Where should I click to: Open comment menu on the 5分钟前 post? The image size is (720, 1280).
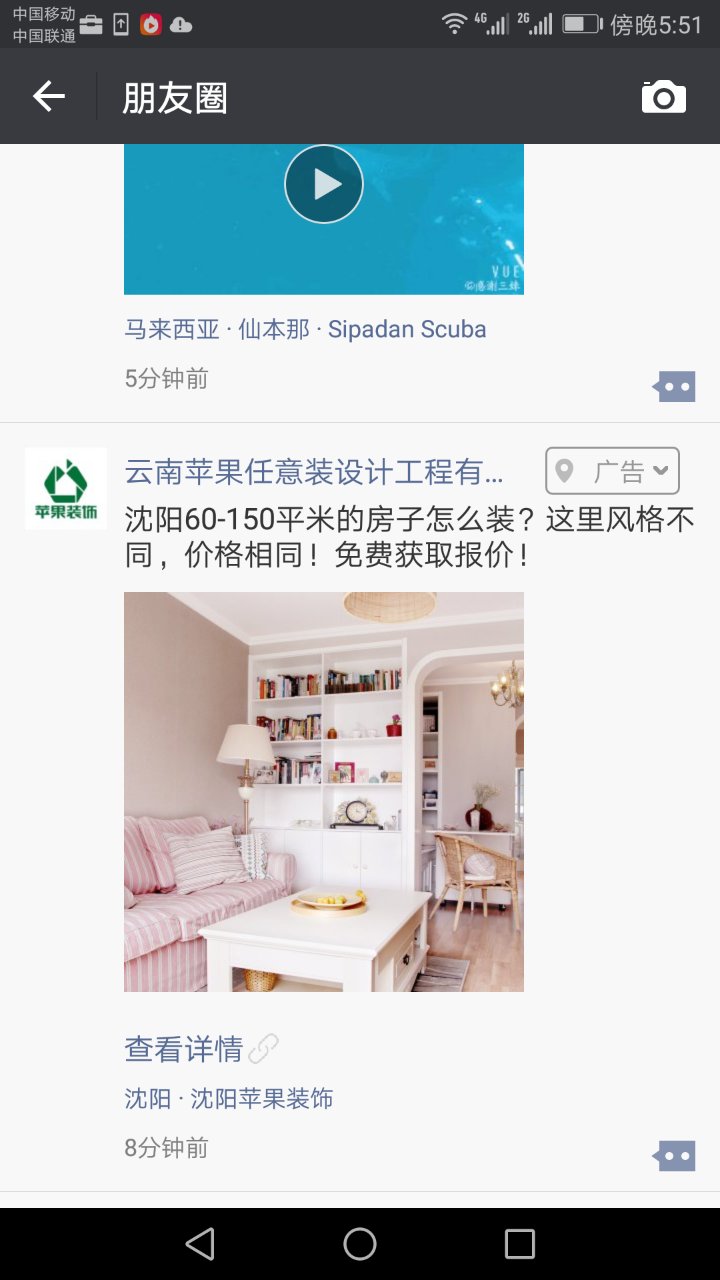pos(675,386)
